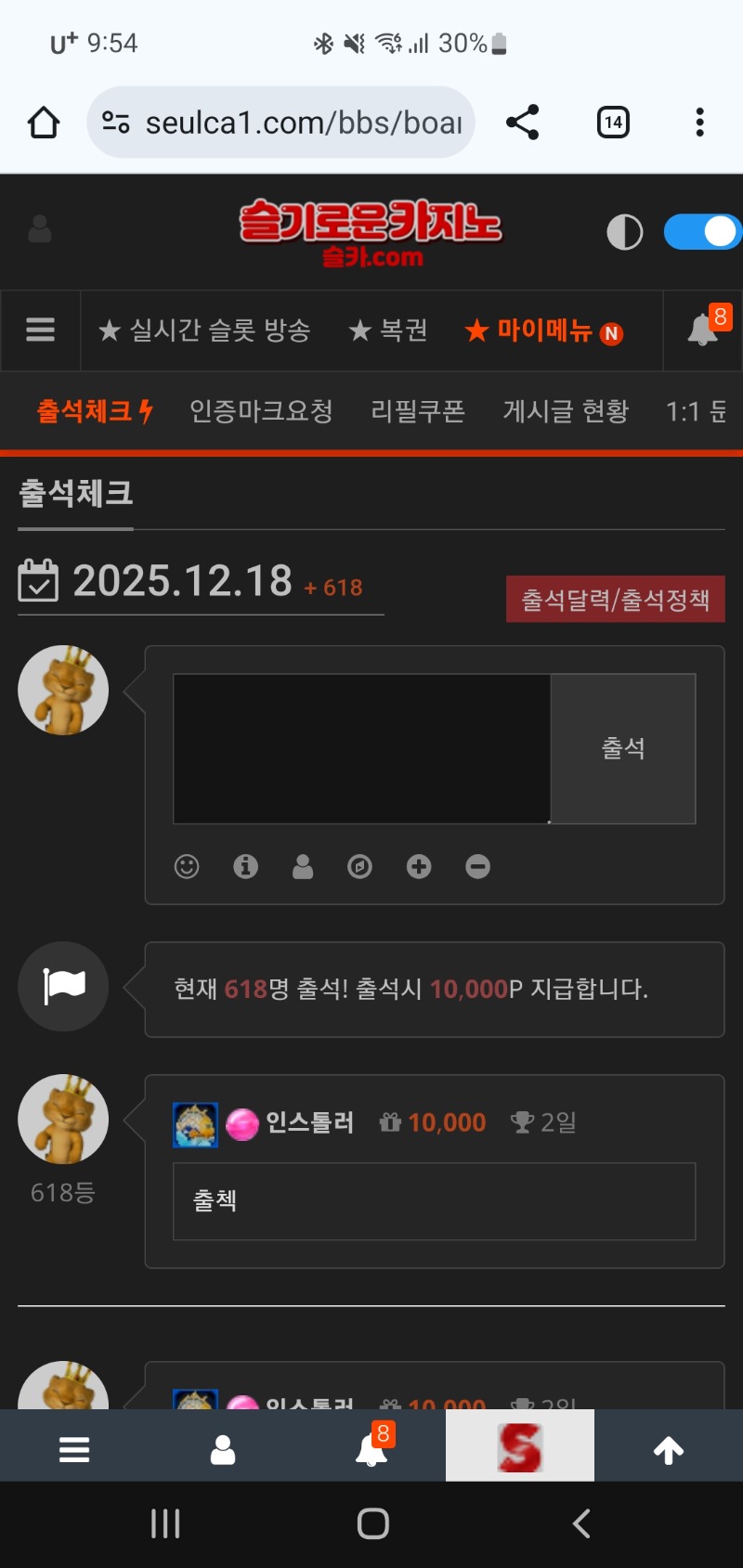This screenshot has height=1568, width=743.
Task: Share the current page
Action: click(x=523, y=123)
